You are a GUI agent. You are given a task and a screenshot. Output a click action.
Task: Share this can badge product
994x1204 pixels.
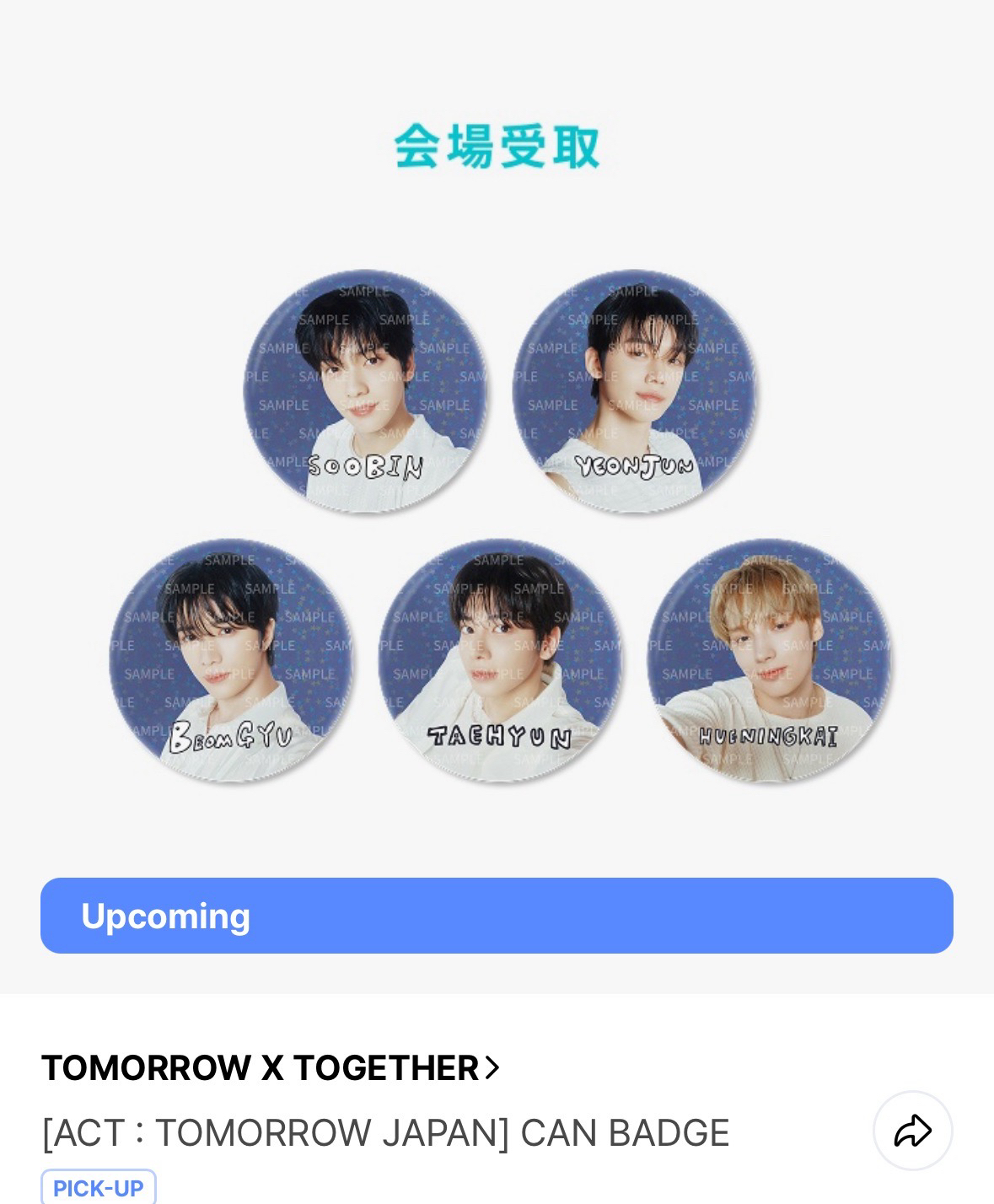pos(912,1130)
